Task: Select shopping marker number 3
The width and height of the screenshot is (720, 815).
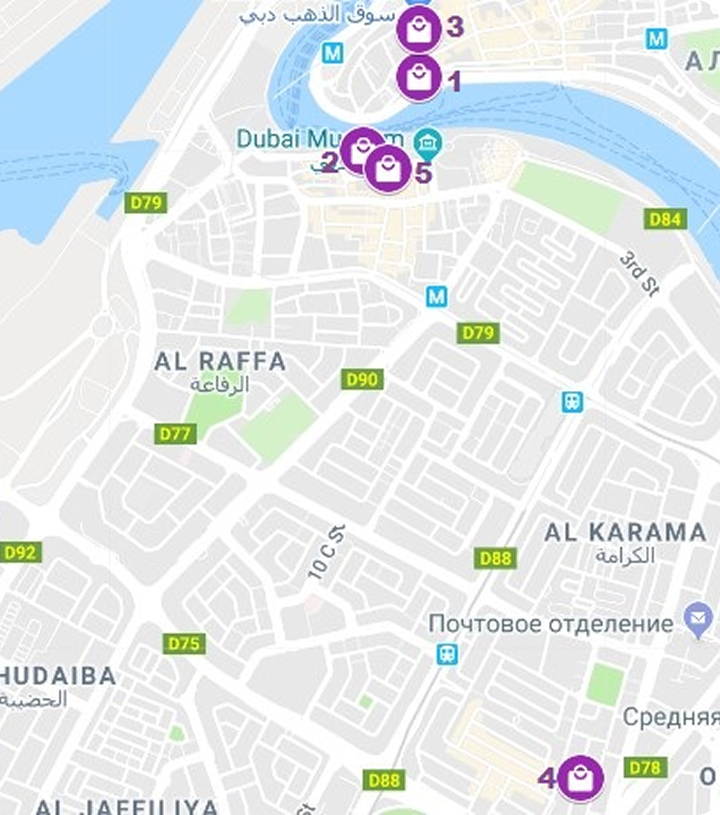Action: pyautogui.click(x=419, y=28)
